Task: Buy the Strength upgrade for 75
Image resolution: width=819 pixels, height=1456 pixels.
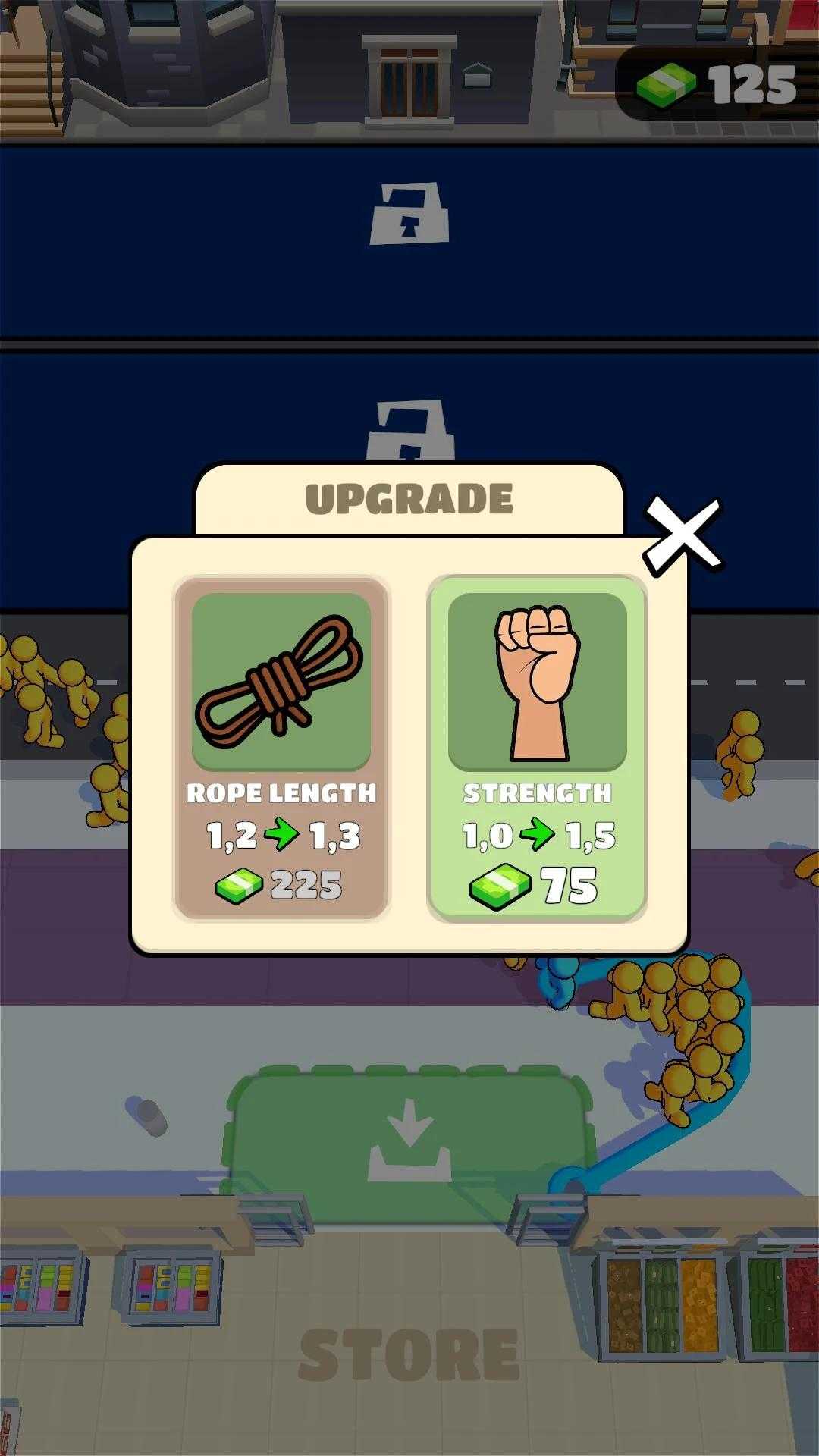Action: 537,749
